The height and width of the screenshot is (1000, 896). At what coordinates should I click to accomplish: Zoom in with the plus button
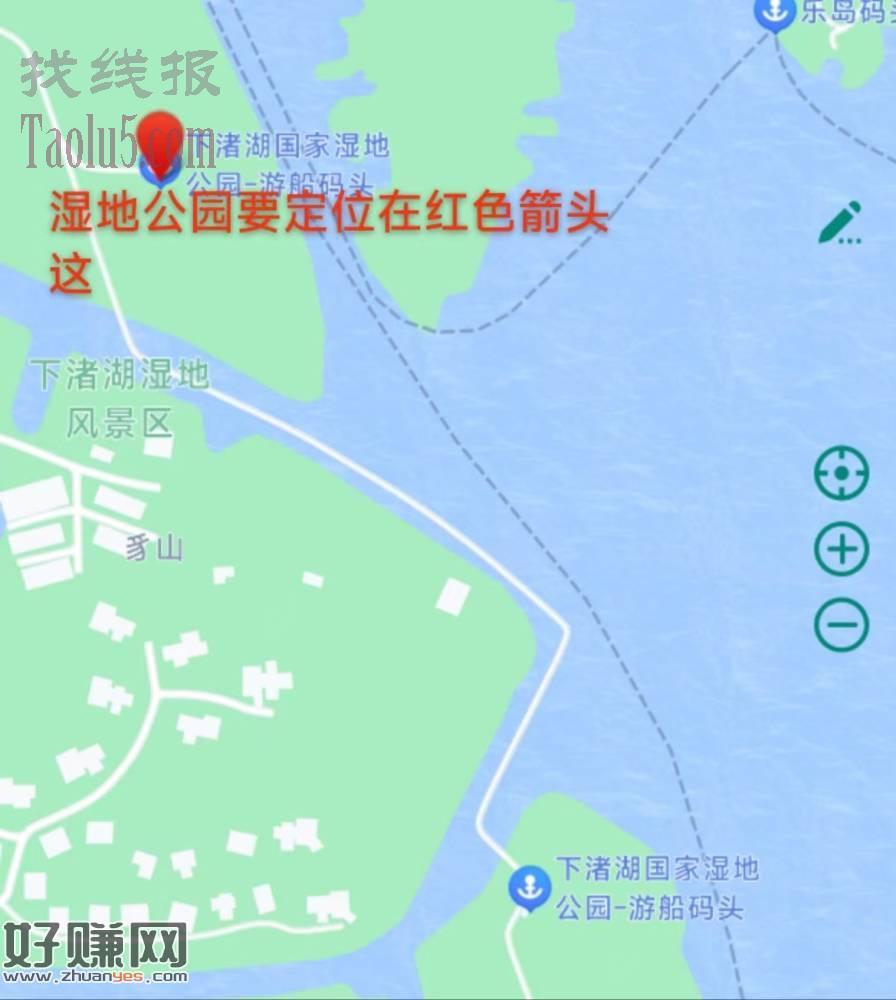[841, 548]
